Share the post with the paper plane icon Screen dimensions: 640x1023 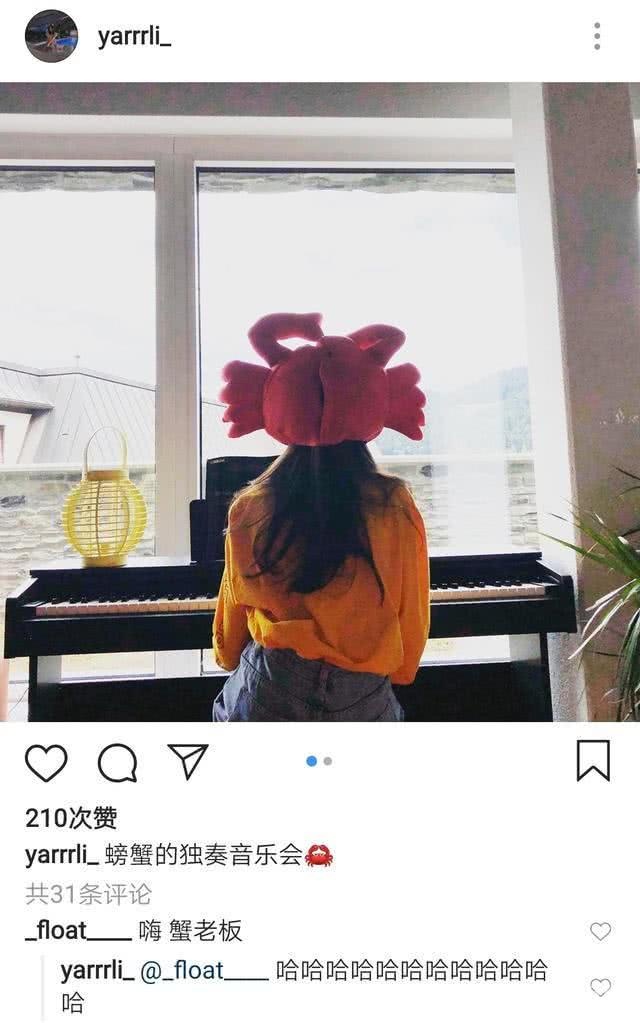187,761
